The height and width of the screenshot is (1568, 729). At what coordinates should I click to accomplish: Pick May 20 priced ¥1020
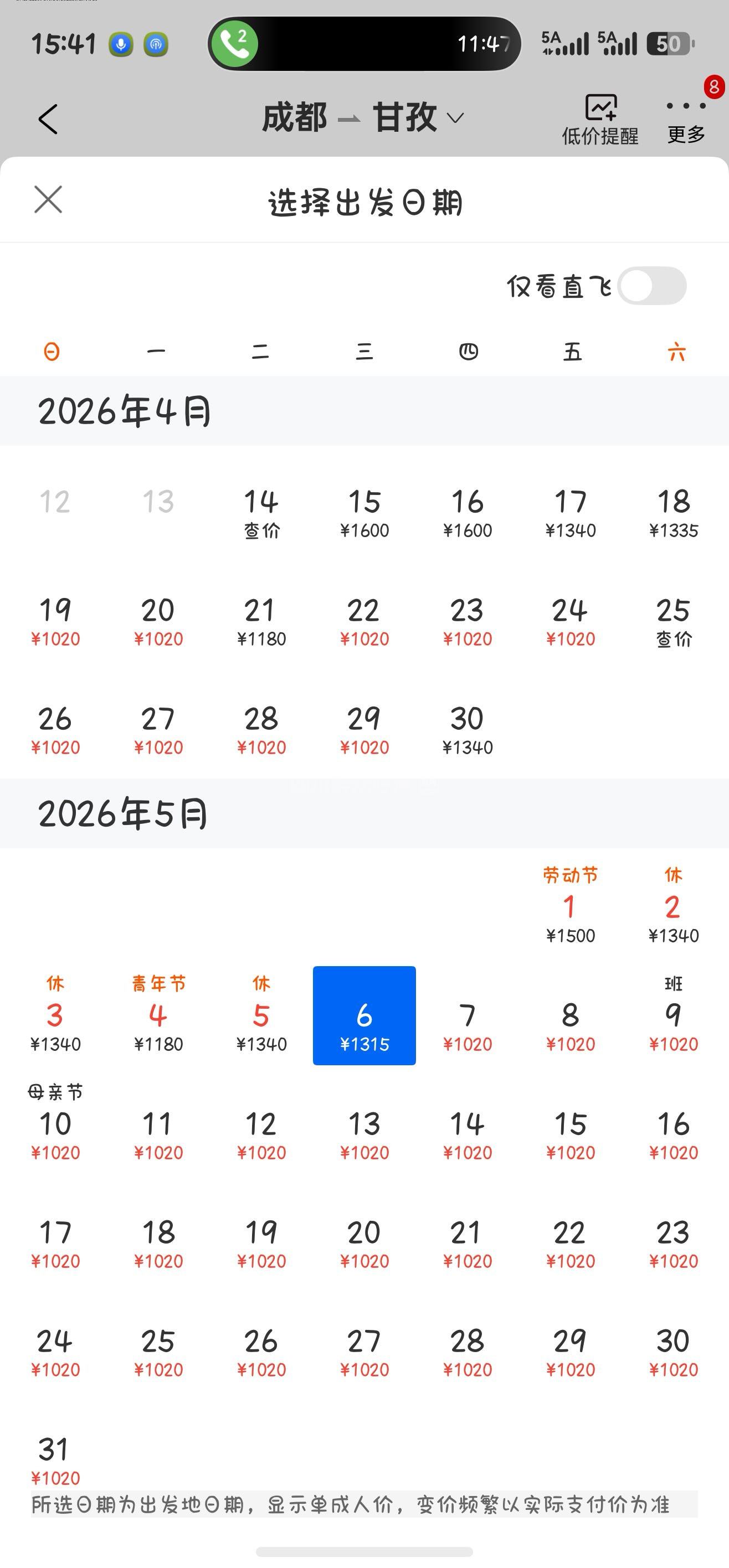364,1242
